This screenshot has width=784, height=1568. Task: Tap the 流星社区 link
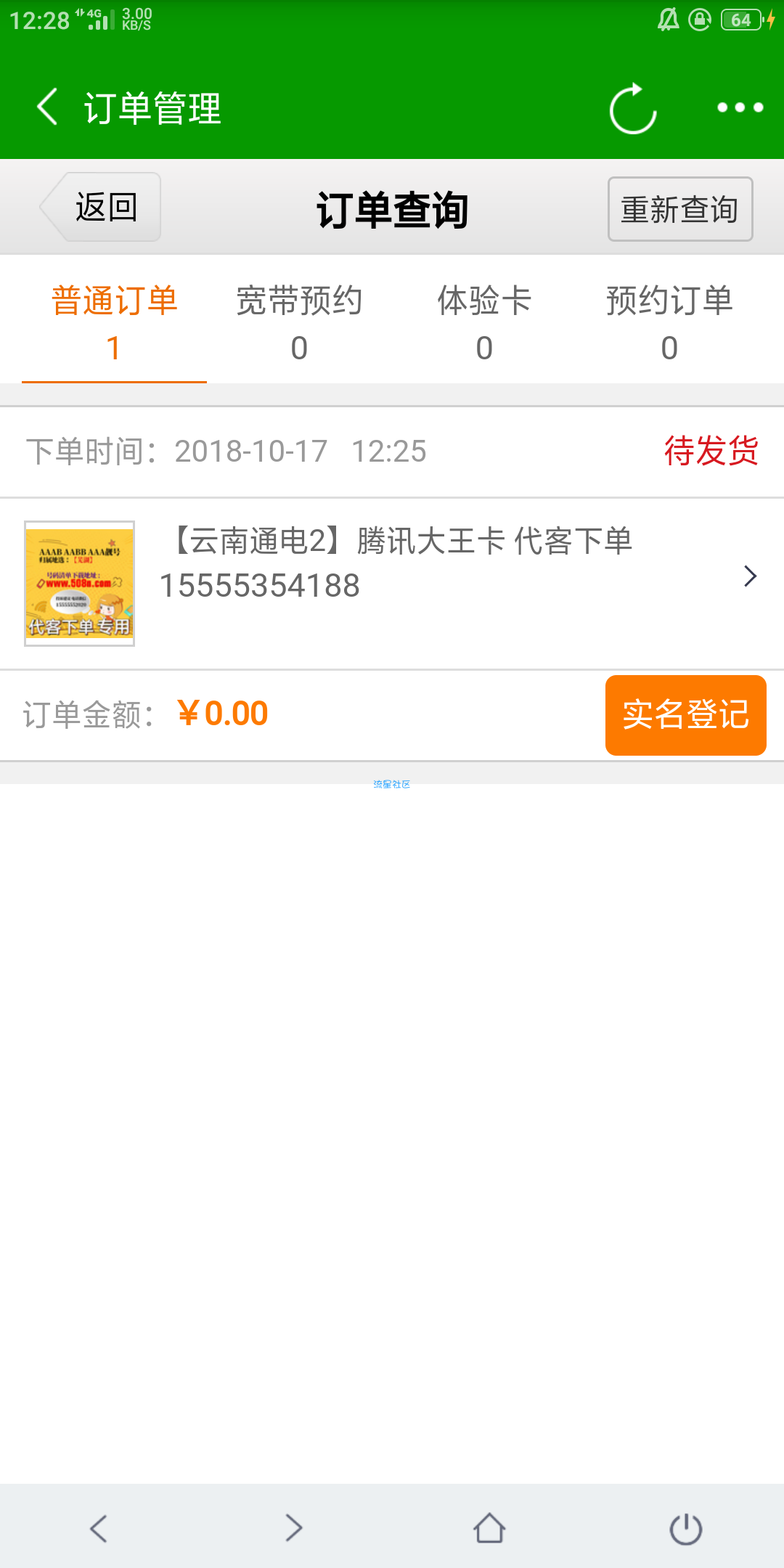pos(392,784)
